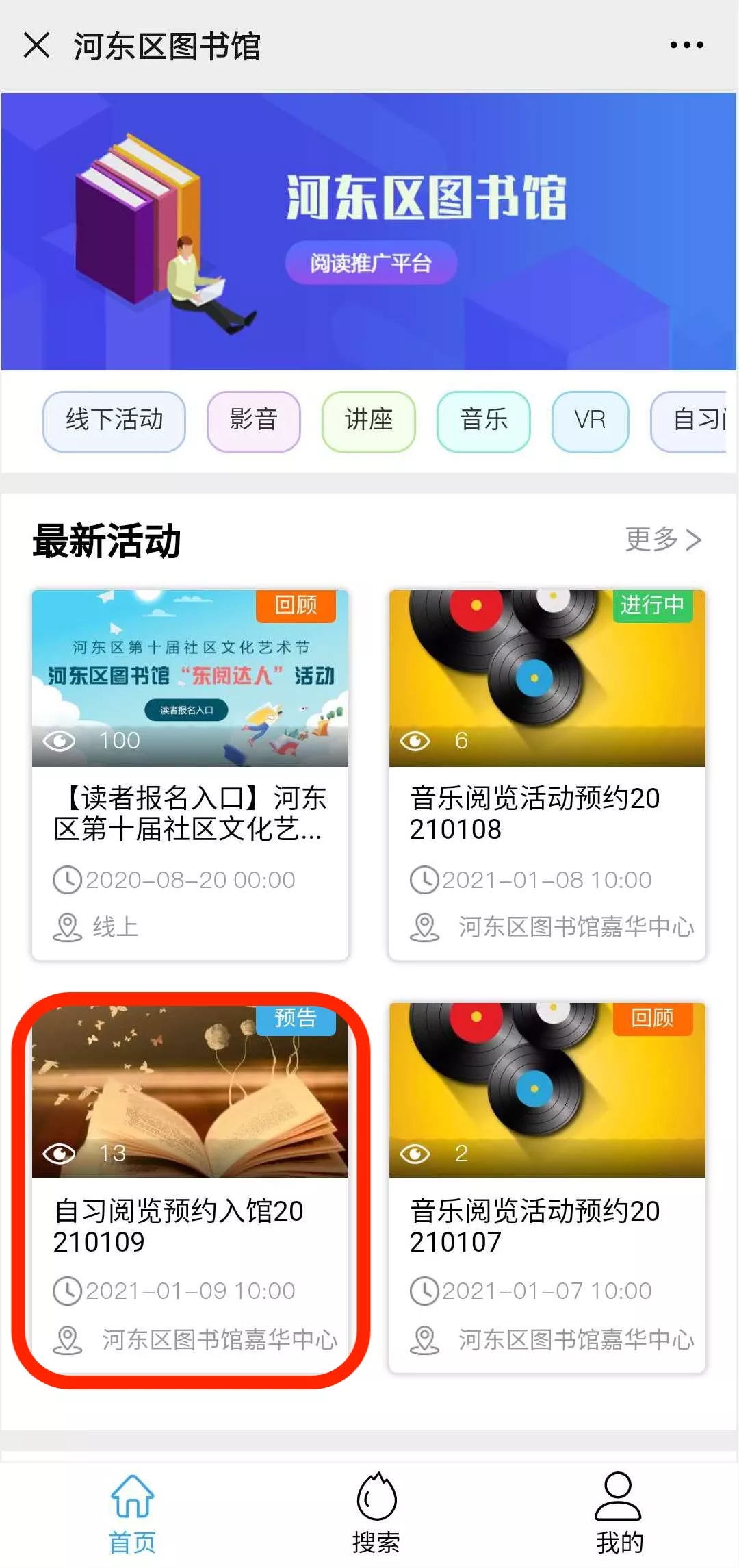Tap the 音乐 category chip
Viewport: 739px width, 1568px height.
tap(483, 420)
